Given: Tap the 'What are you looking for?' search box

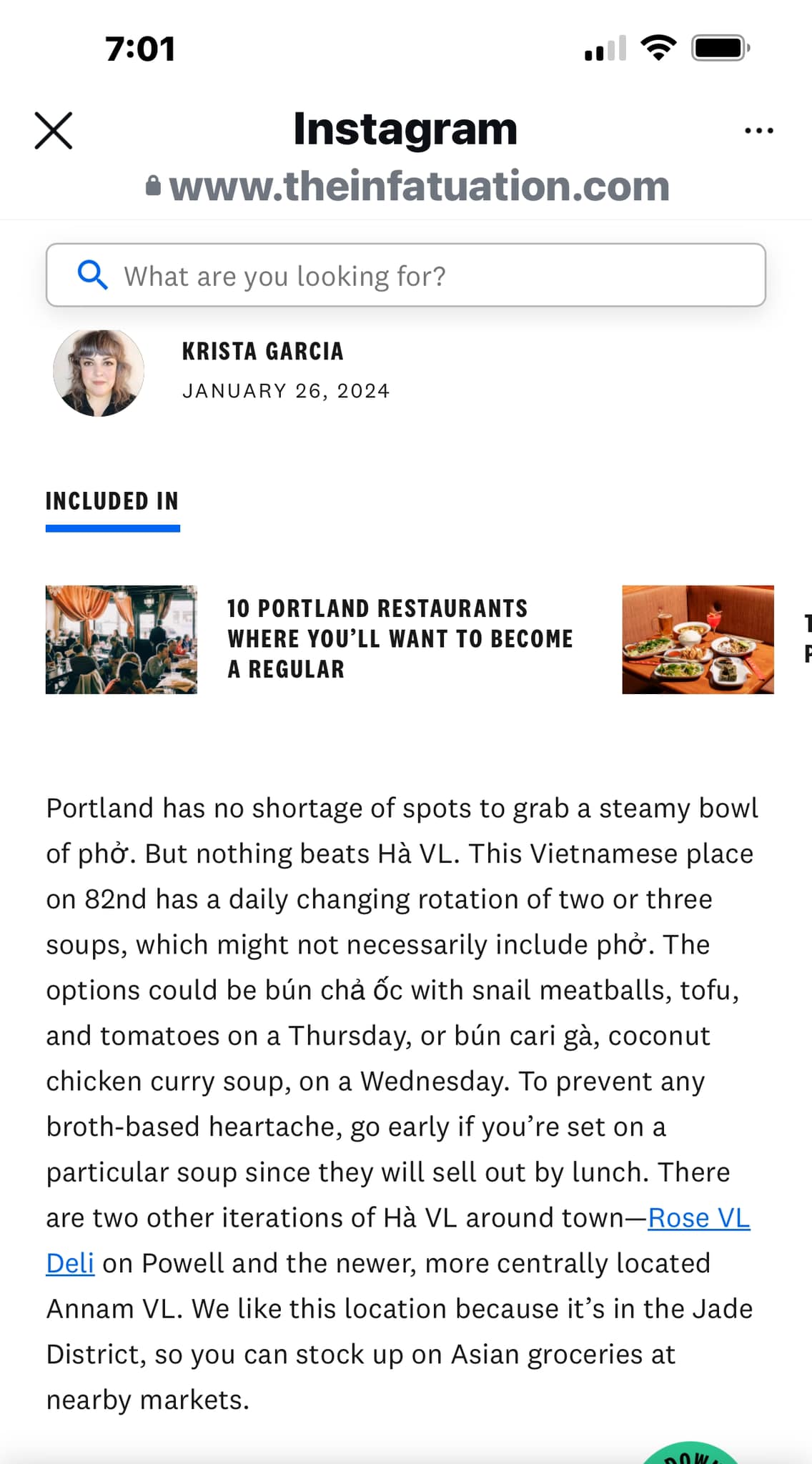Looking at the screenshot, I should pyautogui.click(x=406, y=276).
